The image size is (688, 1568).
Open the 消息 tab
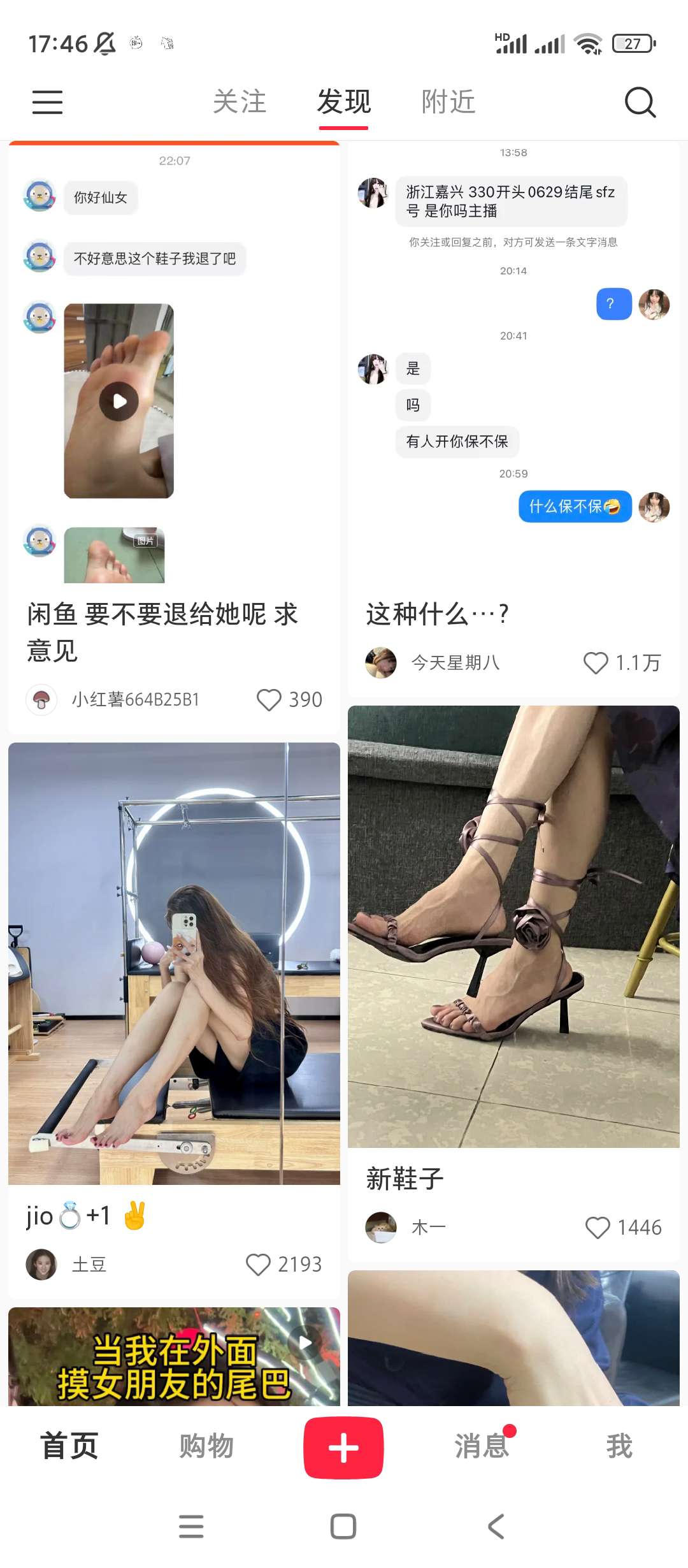tap(482, 1447)
